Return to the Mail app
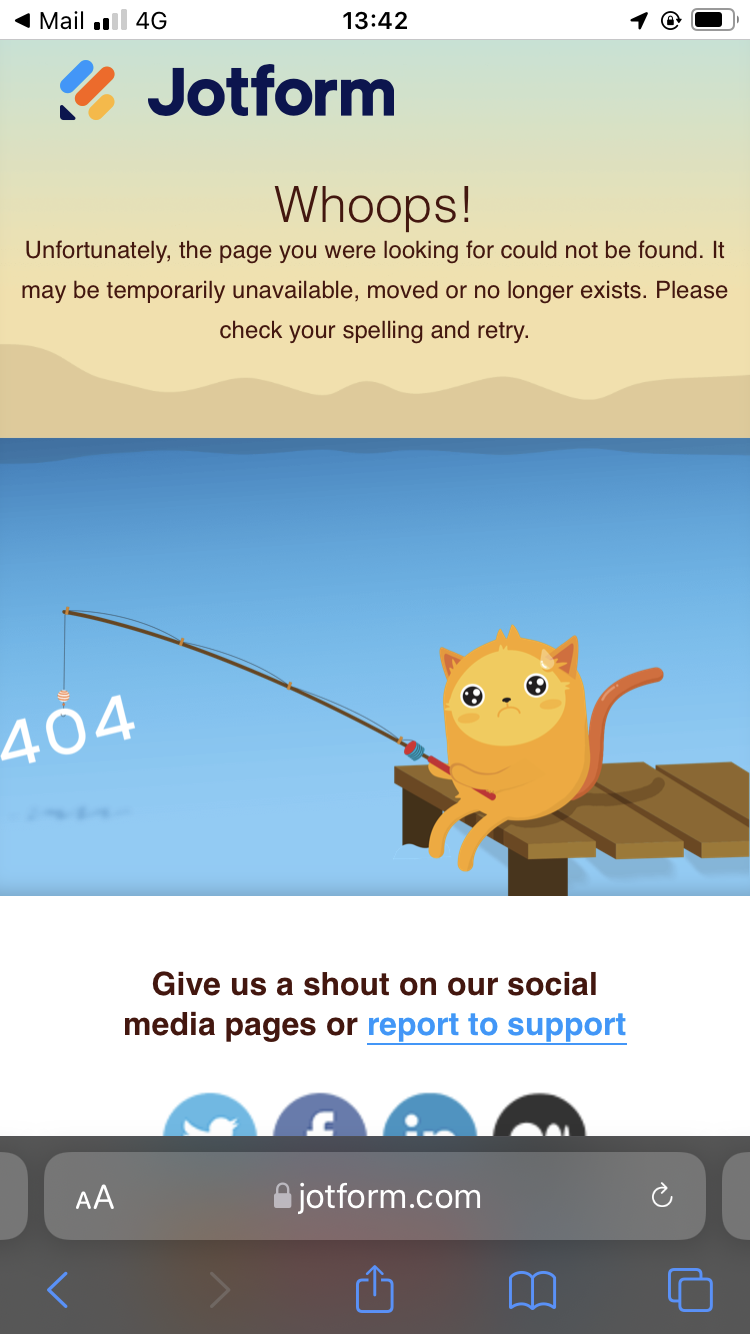750x1334 pixels. coord(50,20)
